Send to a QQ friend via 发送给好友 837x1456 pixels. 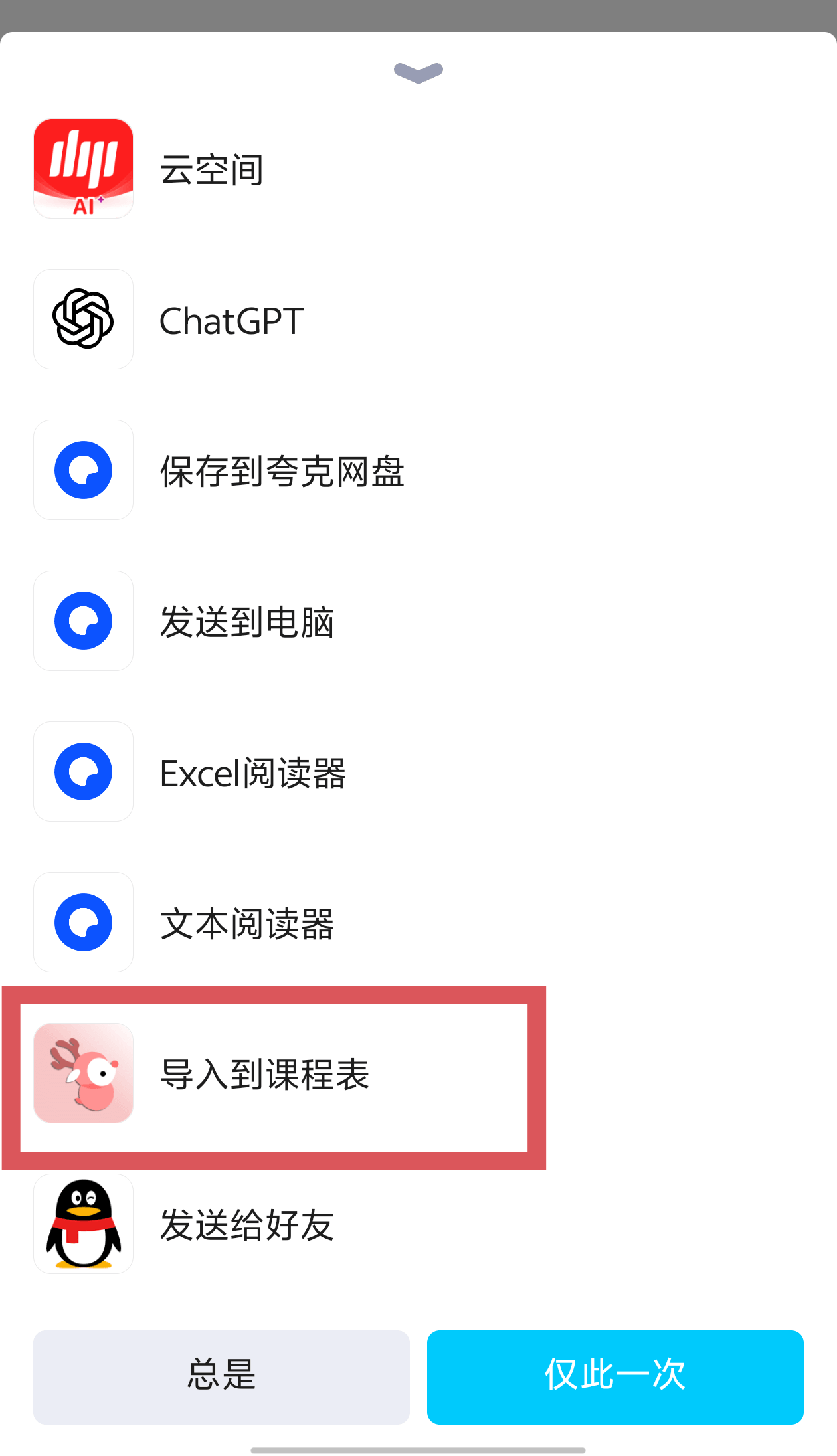click(x=418, y=1224)
